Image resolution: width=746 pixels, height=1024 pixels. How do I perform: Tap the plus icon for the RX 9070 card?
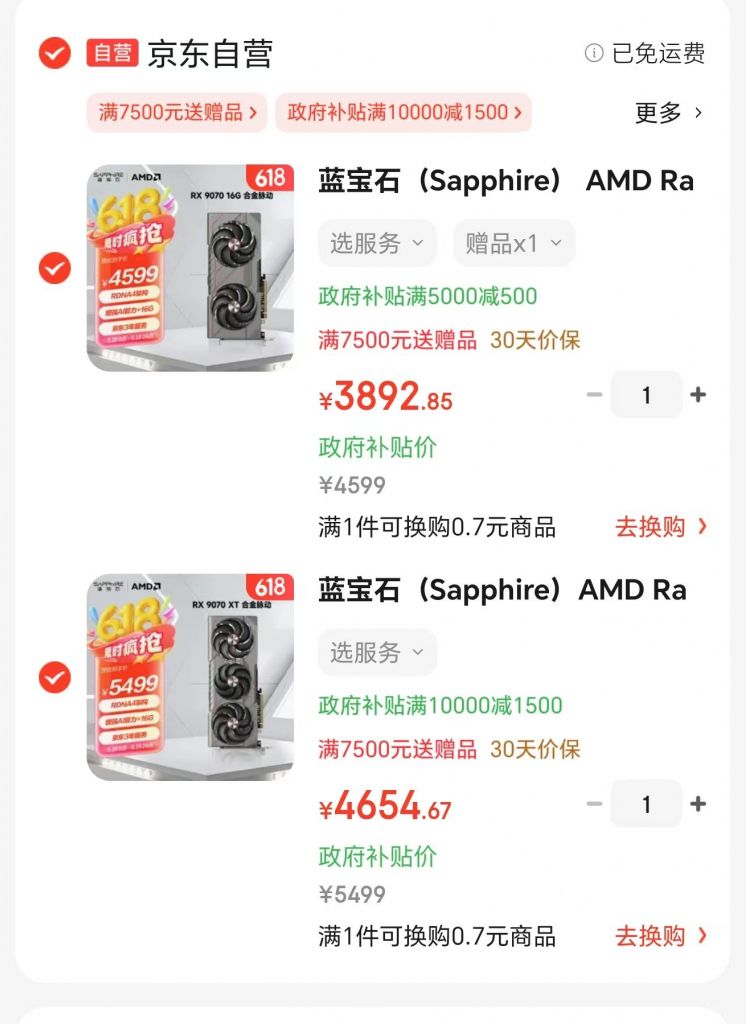click(x=698, y=395)
